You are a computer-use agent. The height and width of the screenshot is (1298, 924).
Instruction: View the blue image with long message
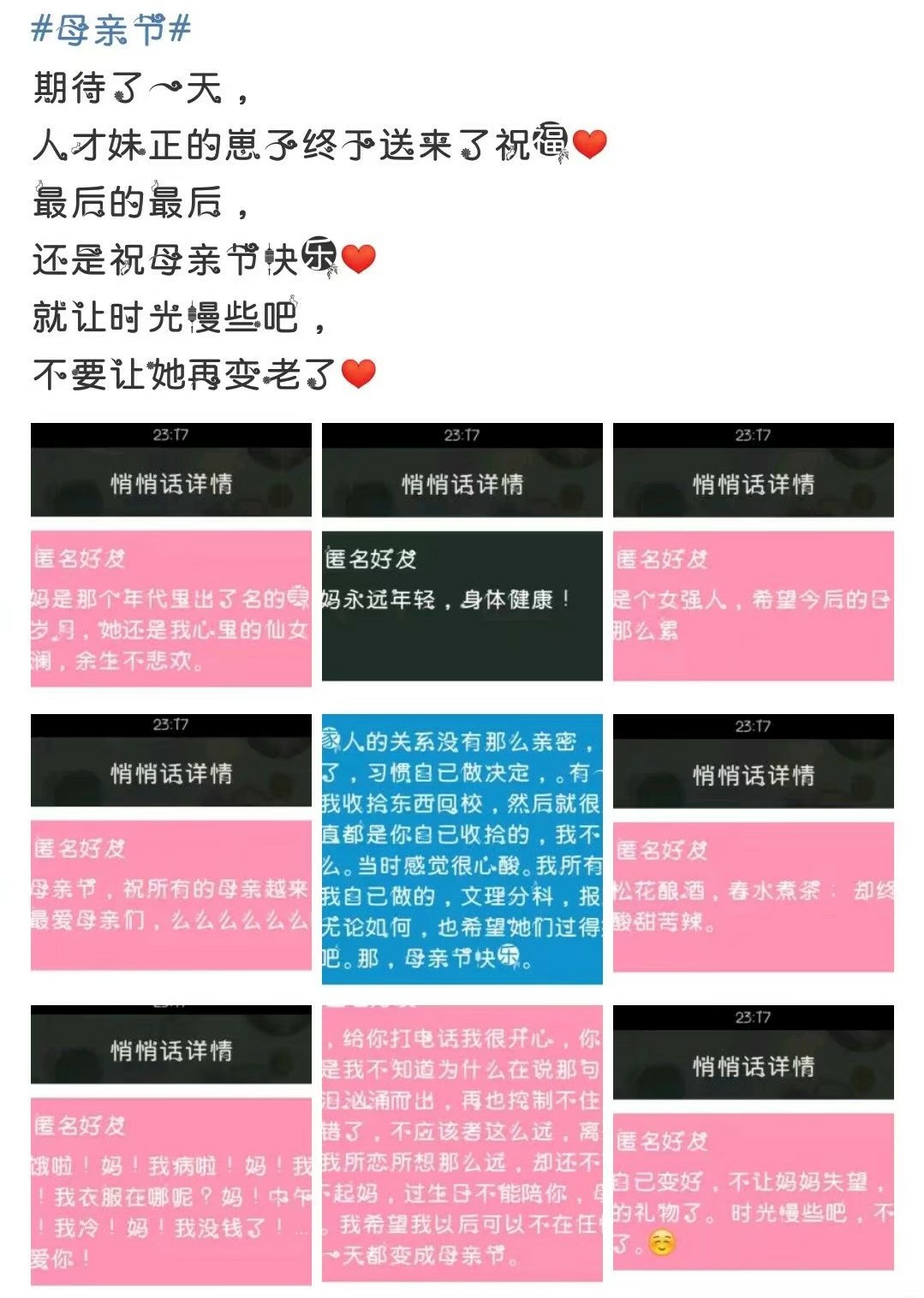[462, 848]
